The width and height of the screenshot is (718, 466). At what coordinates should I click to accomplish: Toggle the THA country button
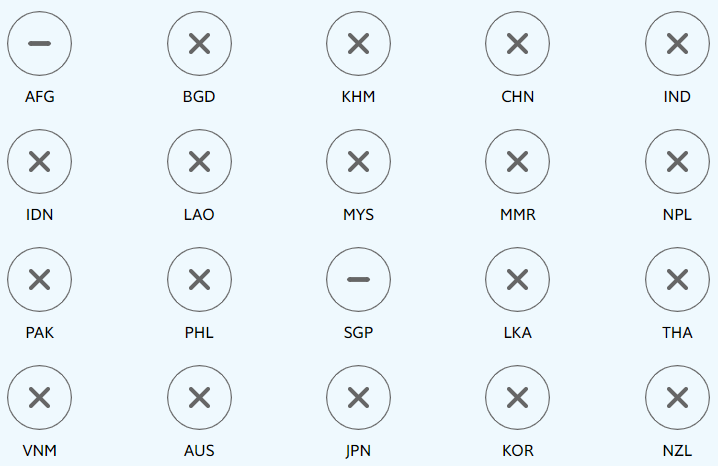click(x=677, y=280)
